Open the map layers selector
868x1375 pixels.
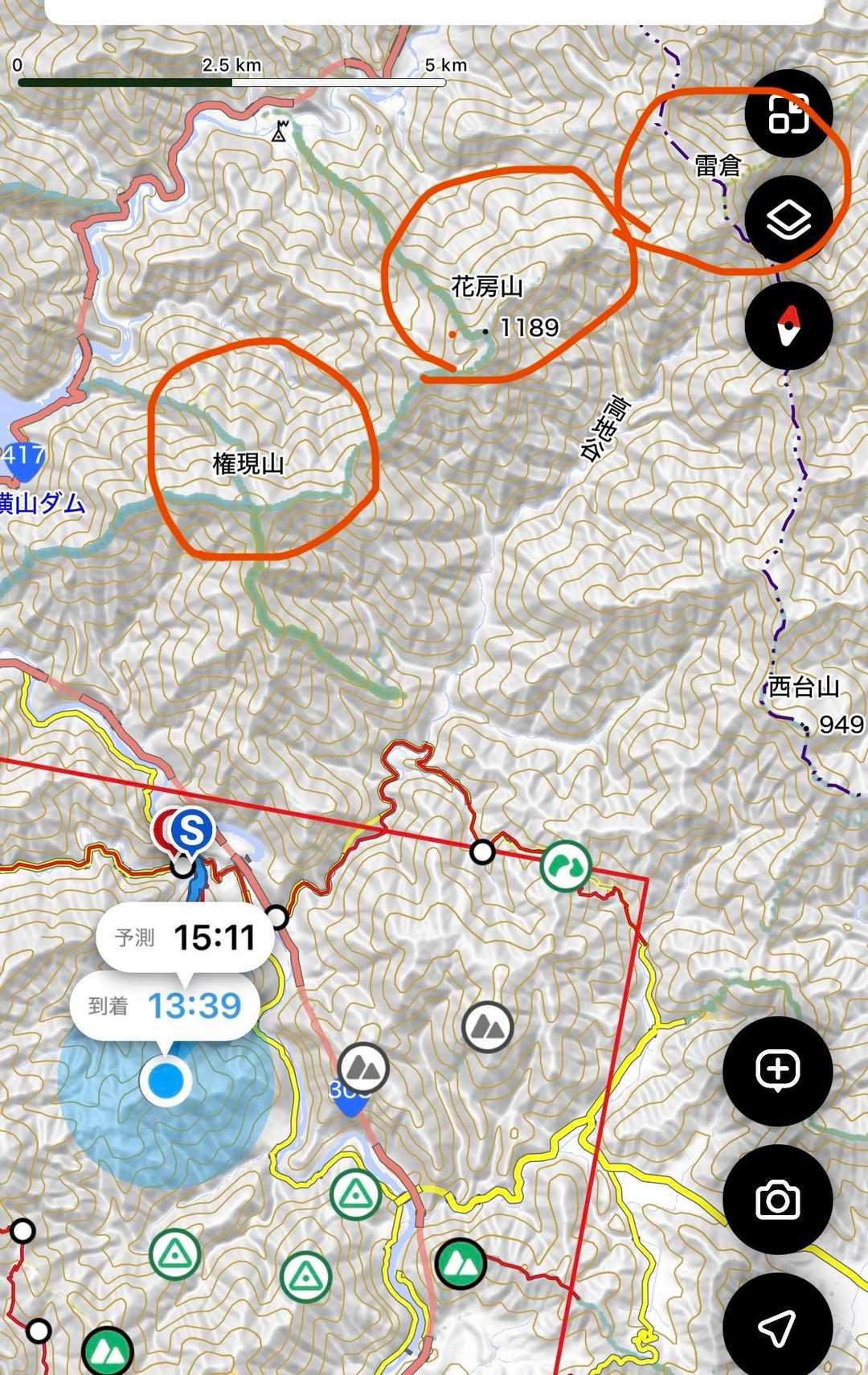788,220
